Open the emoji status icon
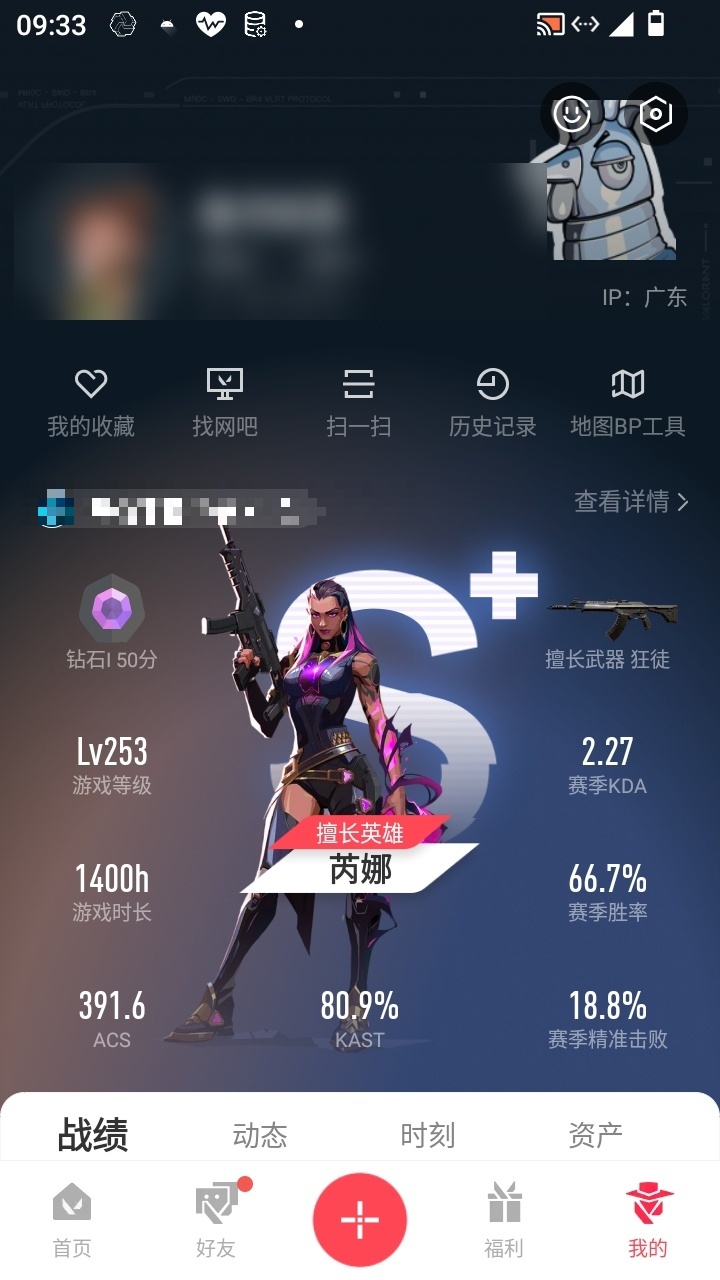Viewport: 720px width, 1280px height. [x=572, y=114]
